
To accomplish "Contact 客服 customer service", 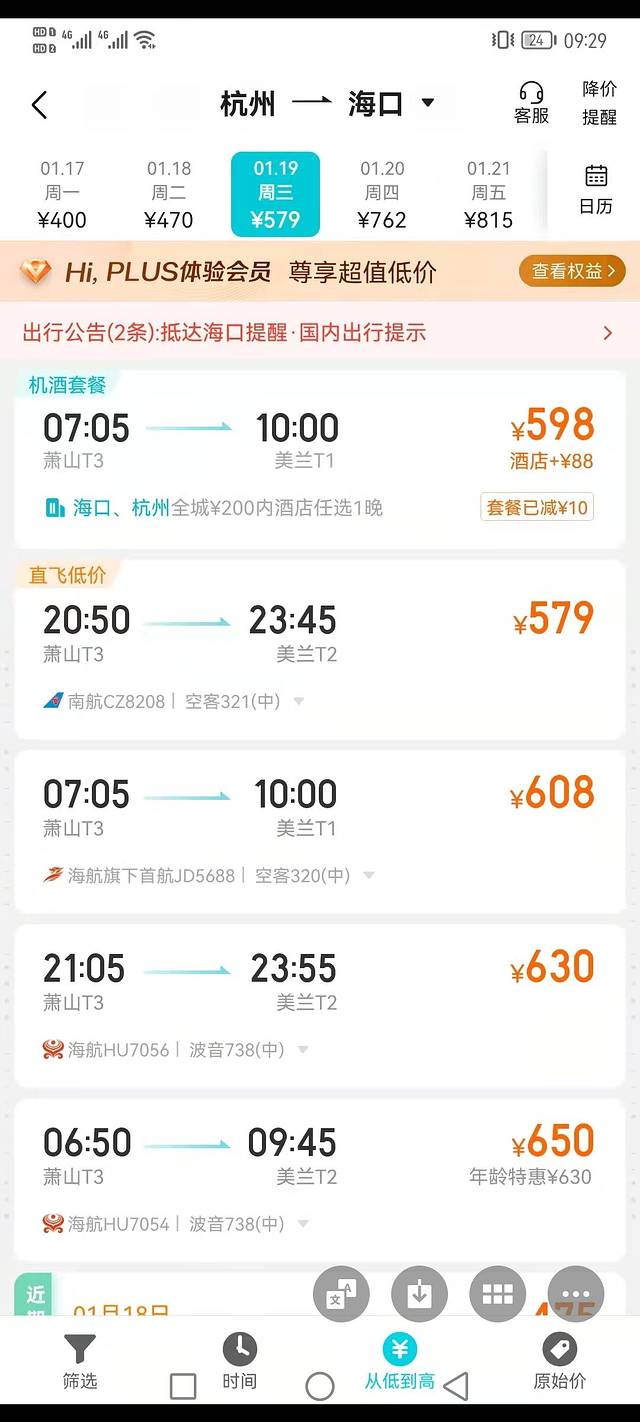I will coord(531,103).
